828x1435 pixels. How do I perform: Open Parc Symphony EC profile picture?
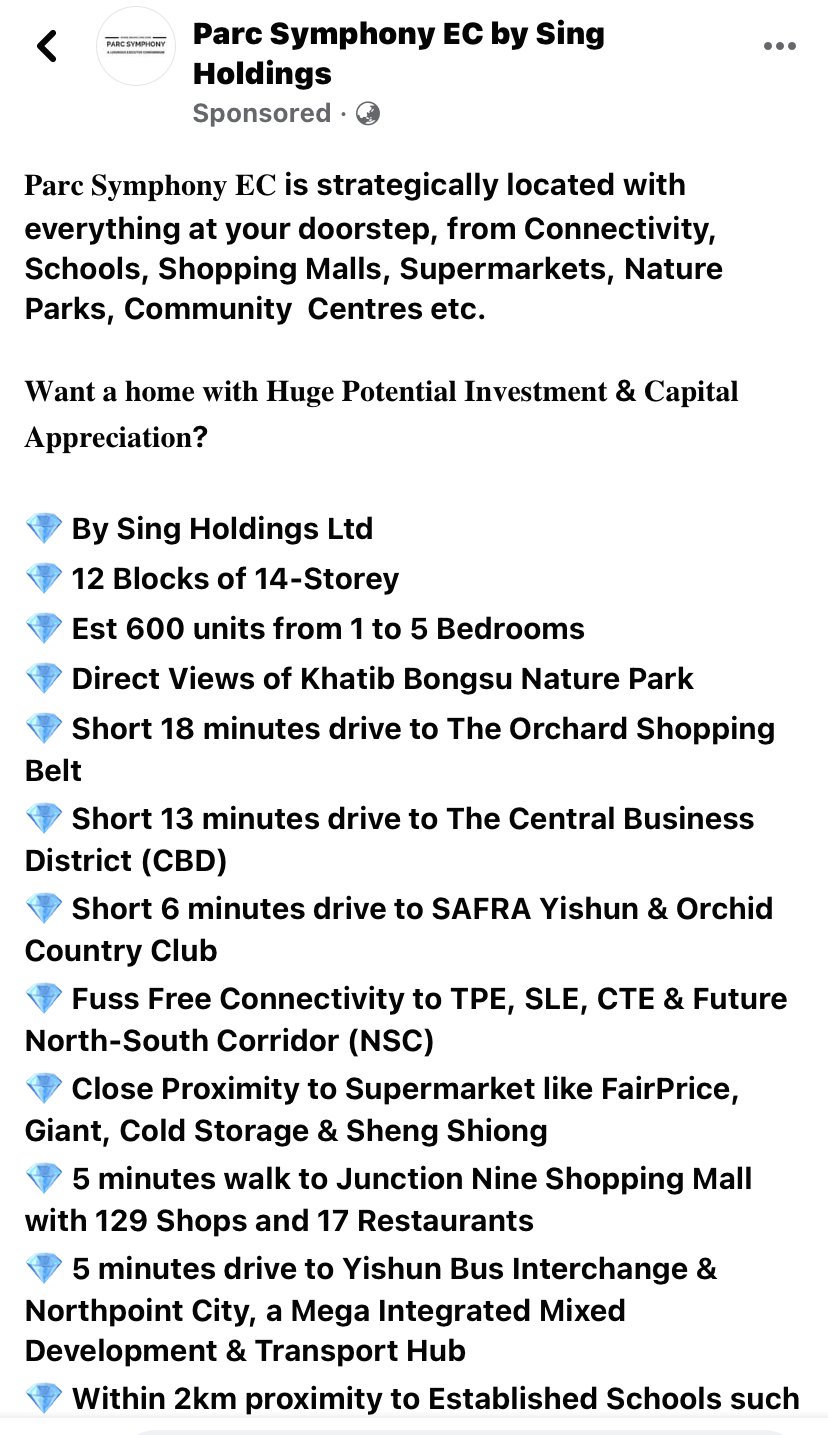click(135, 46)
